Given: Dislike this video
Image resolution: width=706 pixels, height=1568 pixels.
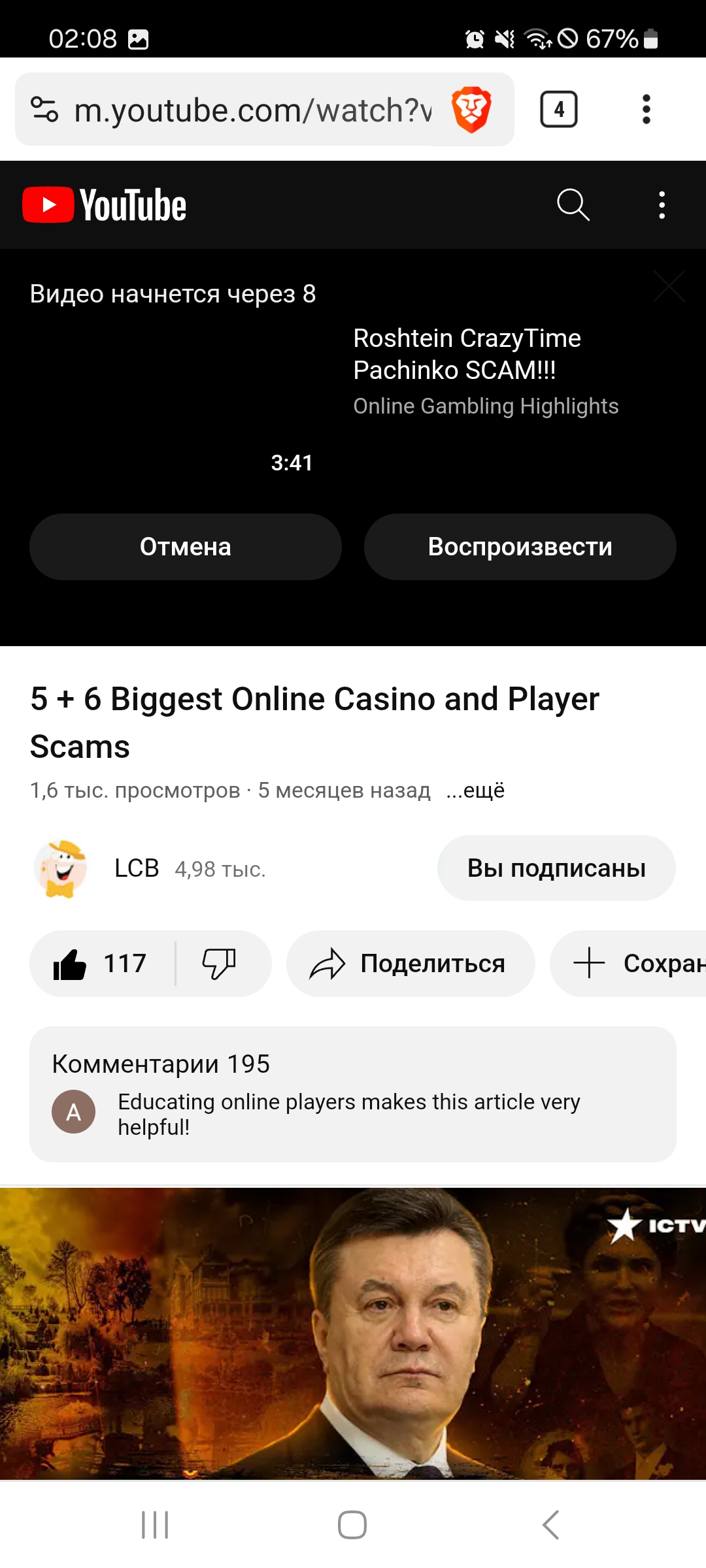Looking at the screenshot, I should (219, 964).
